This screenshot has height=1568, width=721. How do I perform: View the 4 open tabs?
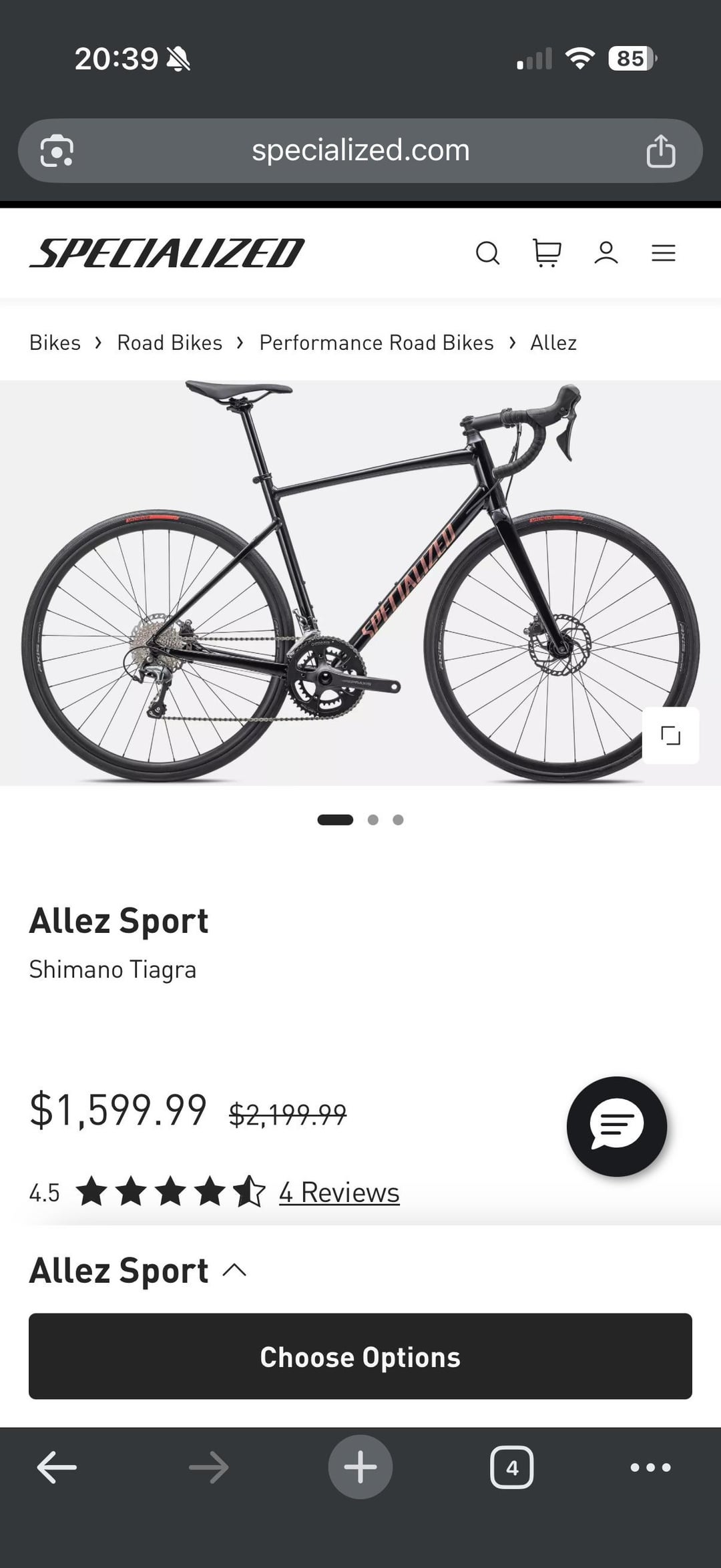click(512, 1467)
